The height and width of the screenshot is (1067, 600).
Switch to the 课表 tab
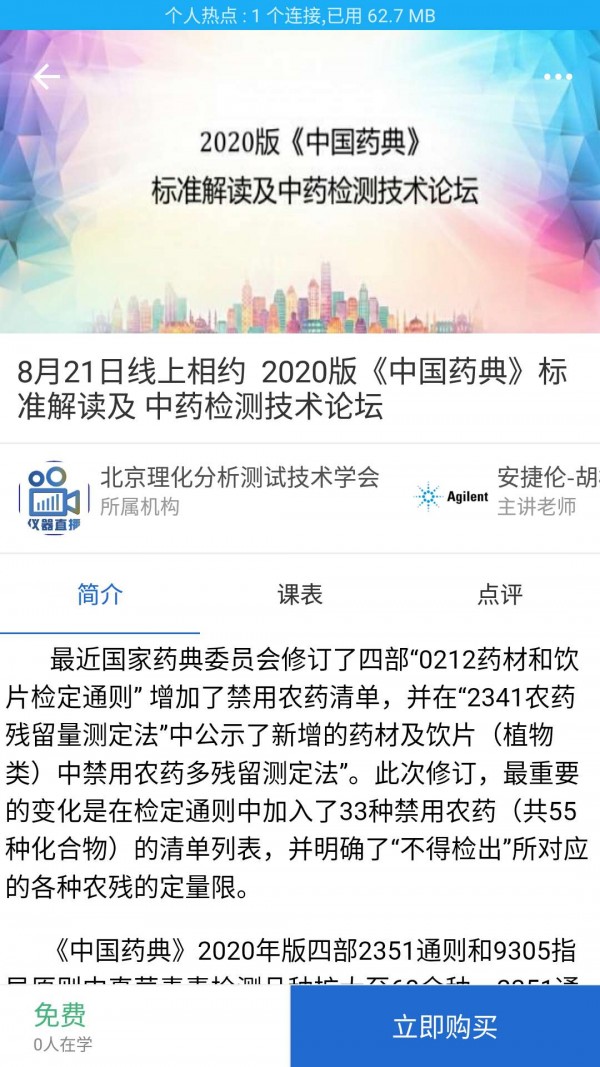tap(300, 594)
